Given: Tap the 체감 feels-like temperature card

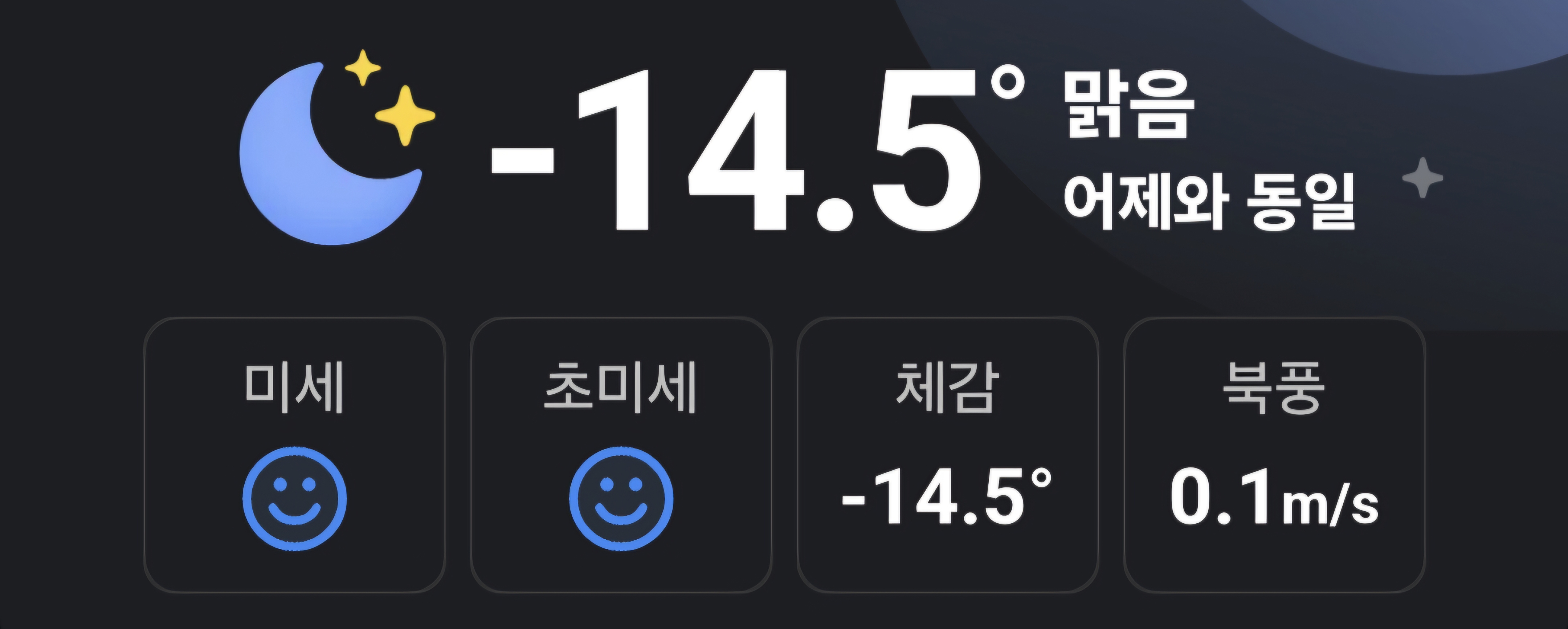Looking at the screenshot, I should pyautogui.click(x=947, y=454).
